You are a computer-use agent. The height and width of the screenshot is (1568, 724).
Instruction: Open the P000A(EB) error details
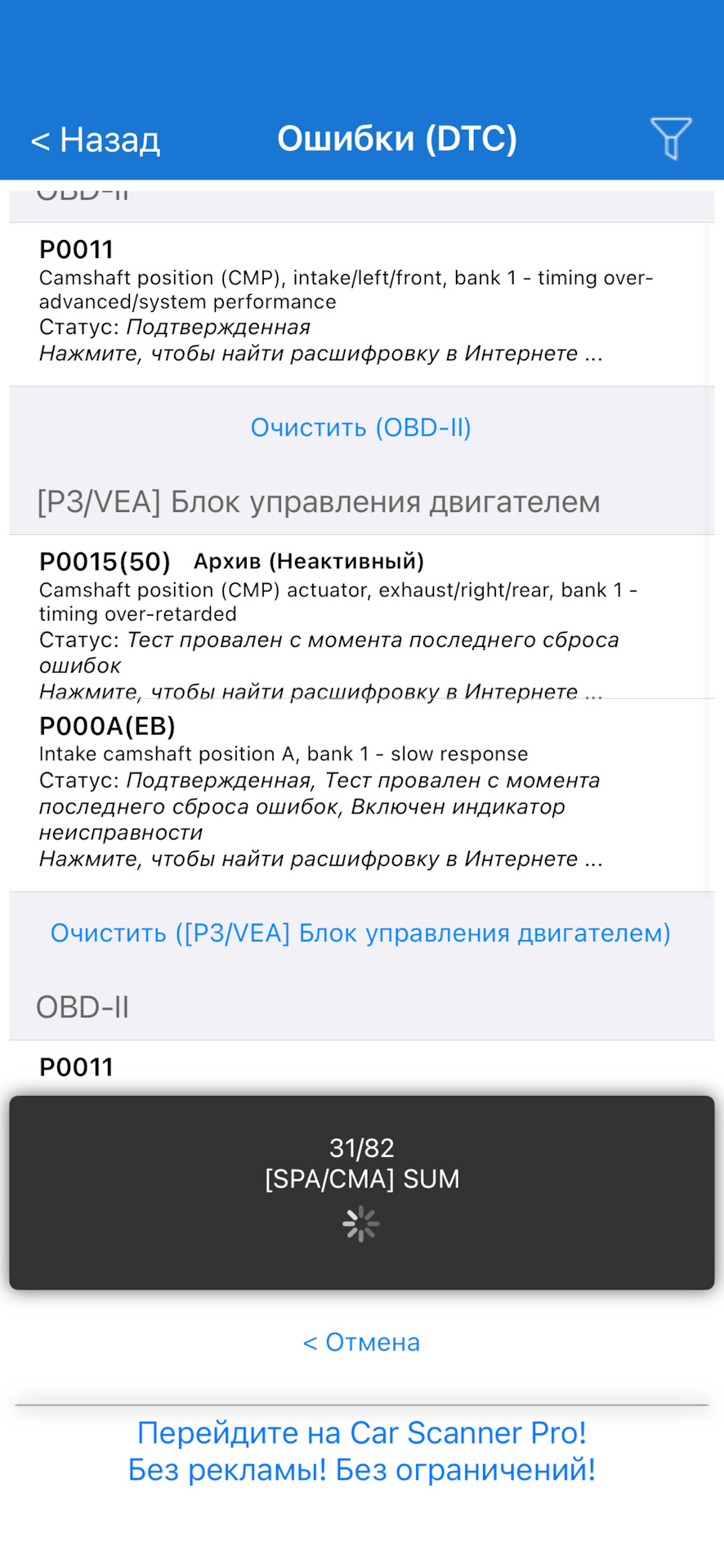360,792
